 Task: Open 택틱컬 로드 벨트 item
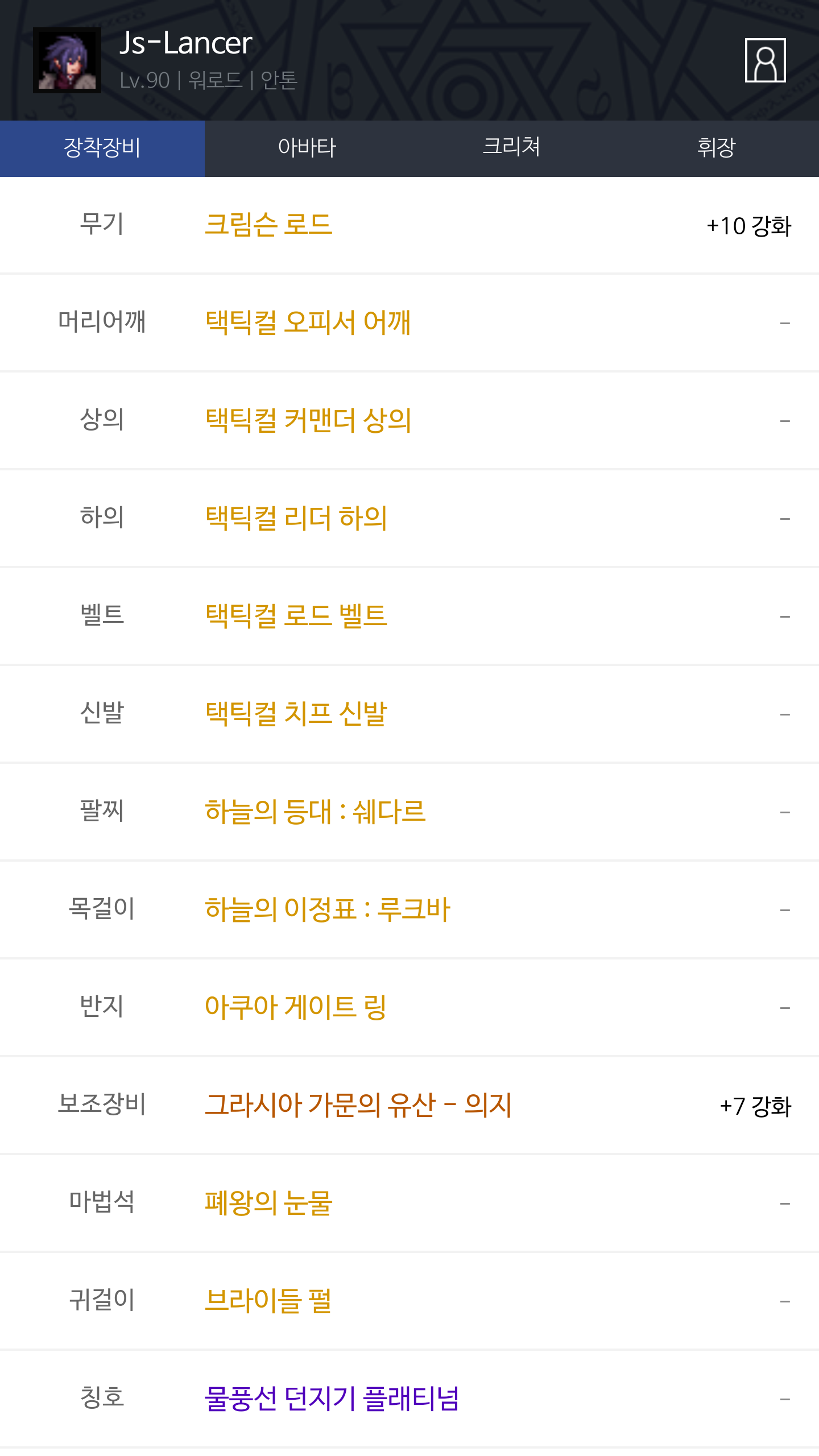click(x=296, y=616)
